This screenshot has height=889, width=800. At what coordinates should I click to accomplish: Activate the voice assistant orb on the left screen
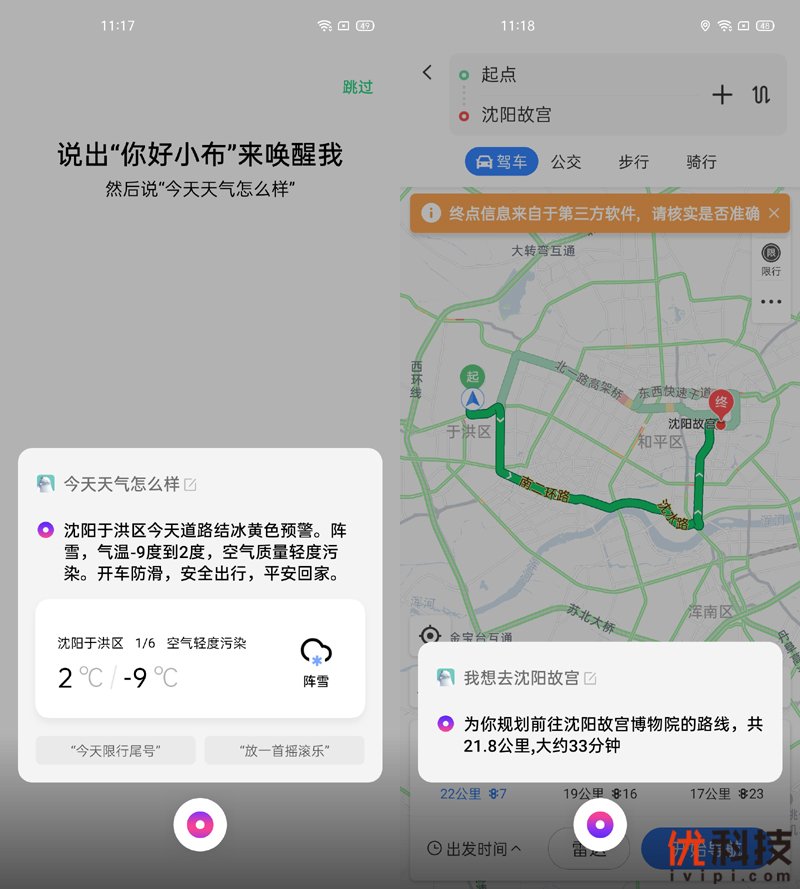pos(199,823)
